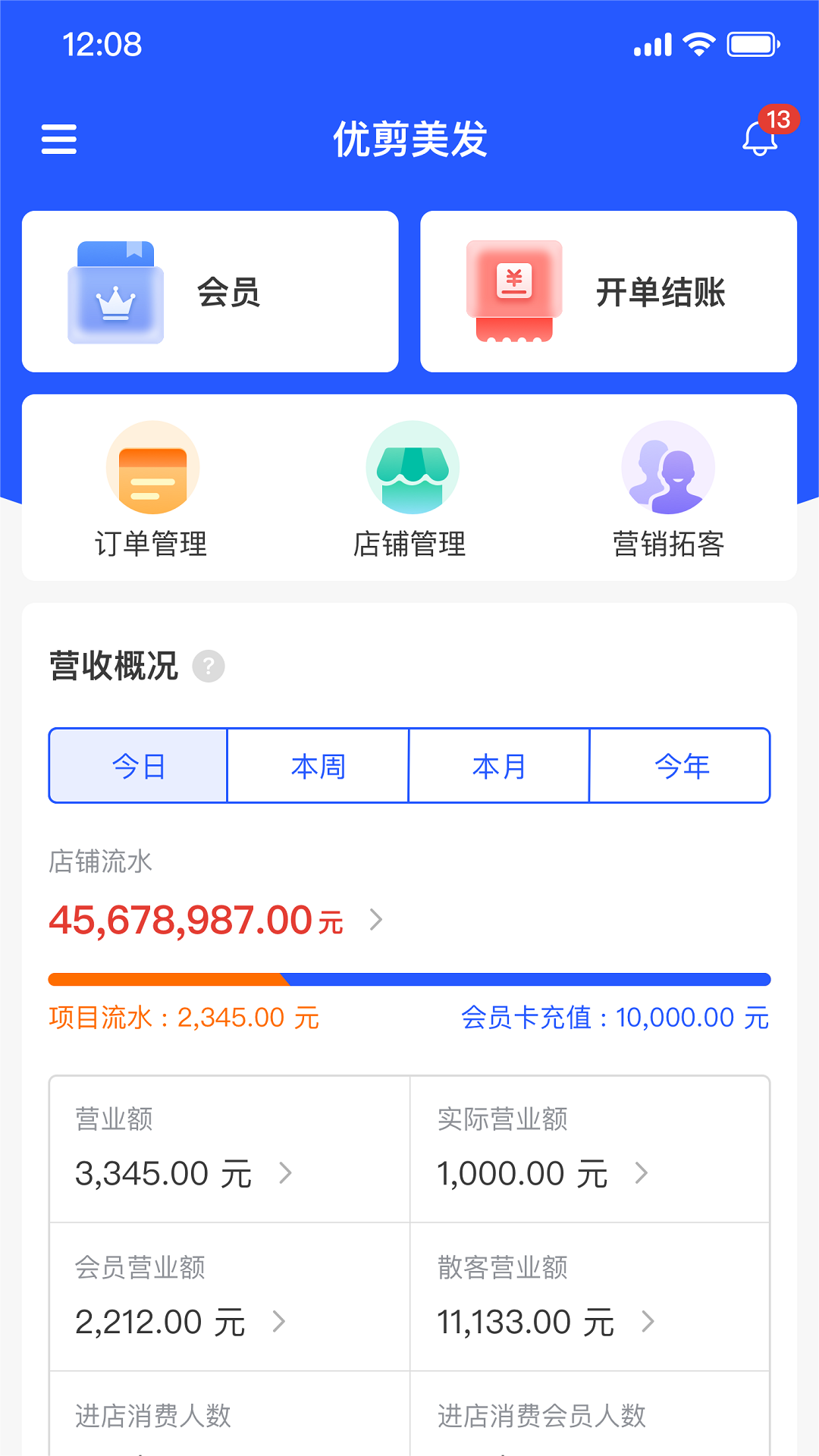819x1456 pixels.
Task: Open the notifications bell
Action: (x=761, y=137)
